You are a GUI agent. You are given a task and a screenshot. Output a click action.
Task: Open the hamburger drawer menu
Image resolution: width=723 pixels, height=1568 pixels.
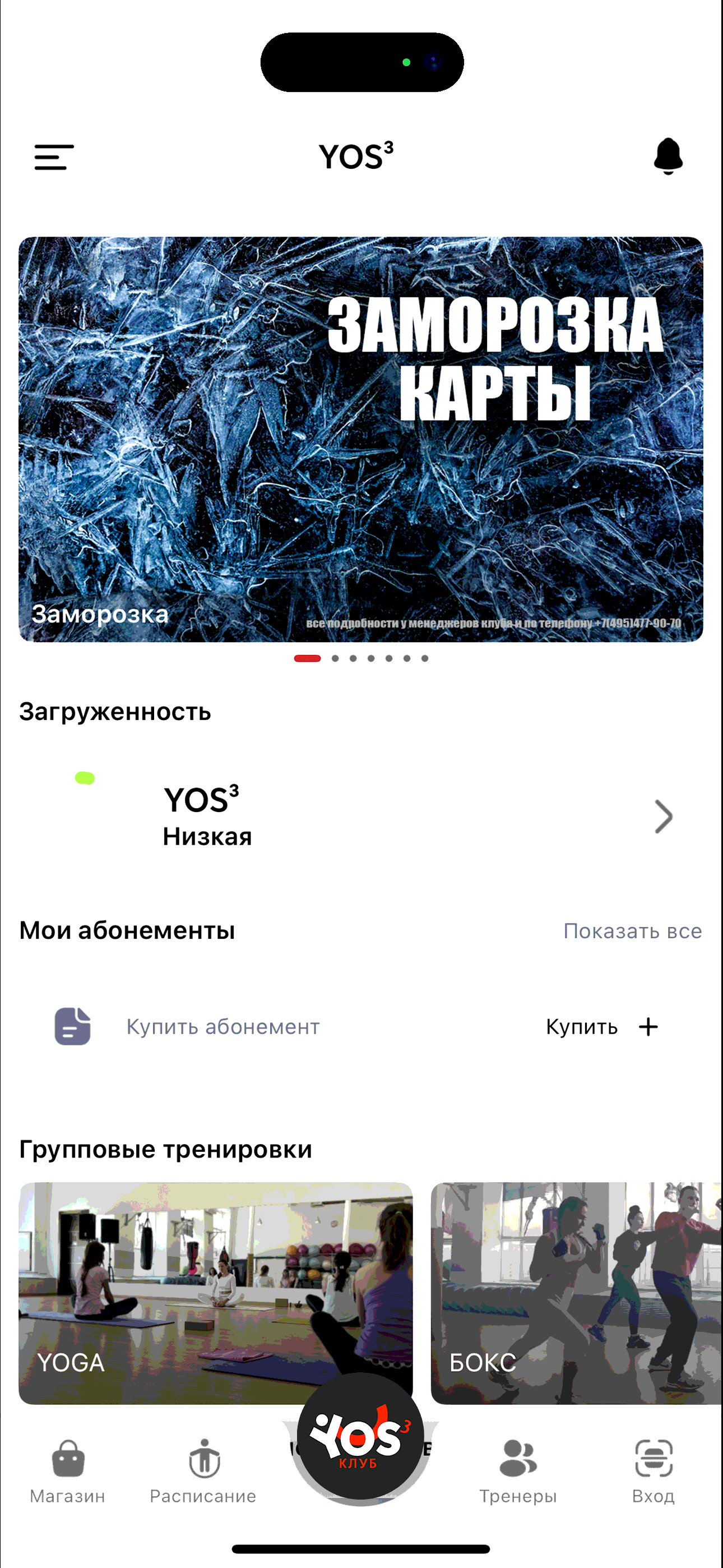pyautogui.click(x=54, y=157)
